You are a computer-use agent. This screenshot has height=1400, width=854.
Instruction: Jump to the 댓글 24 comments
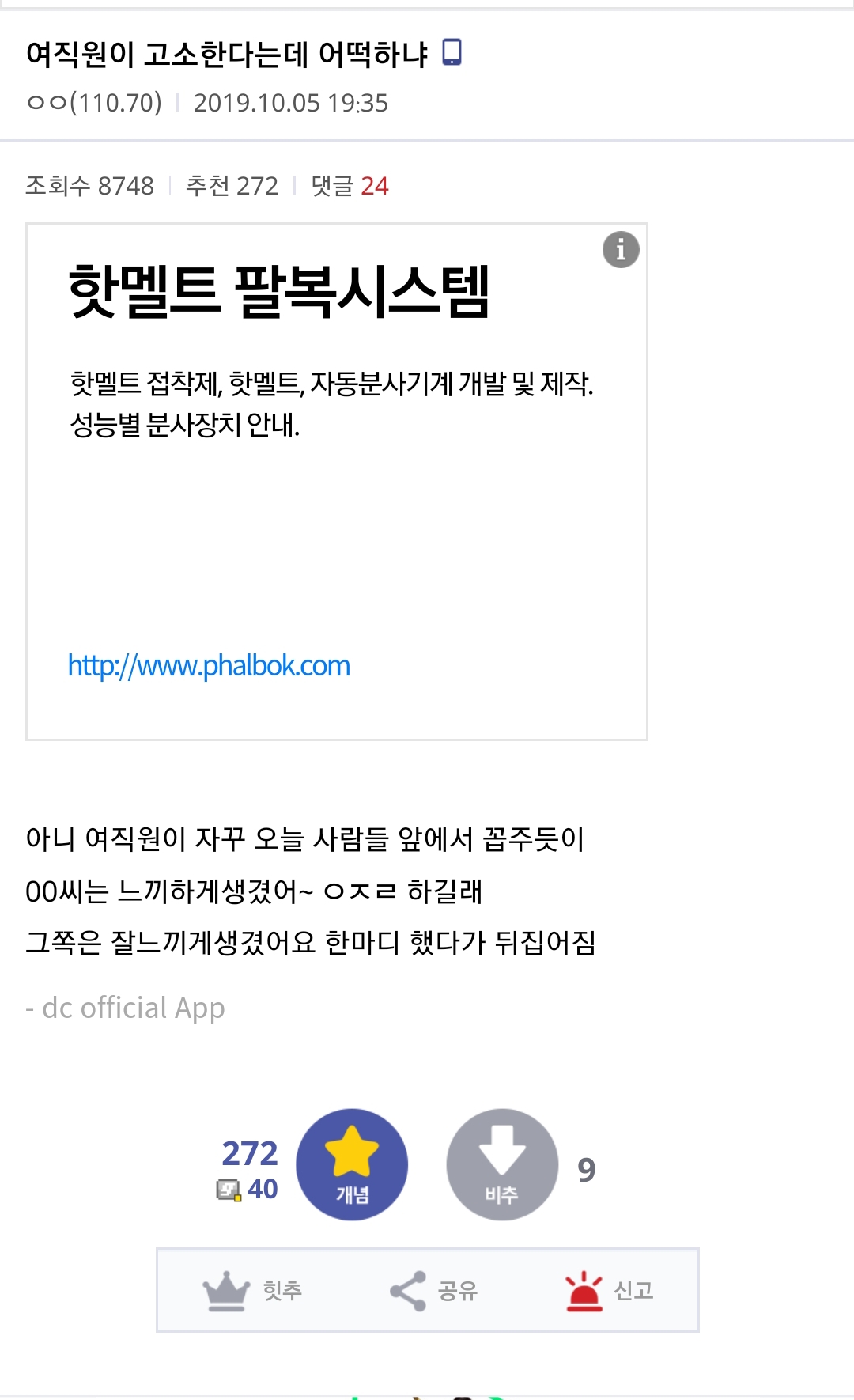(350, 186)
